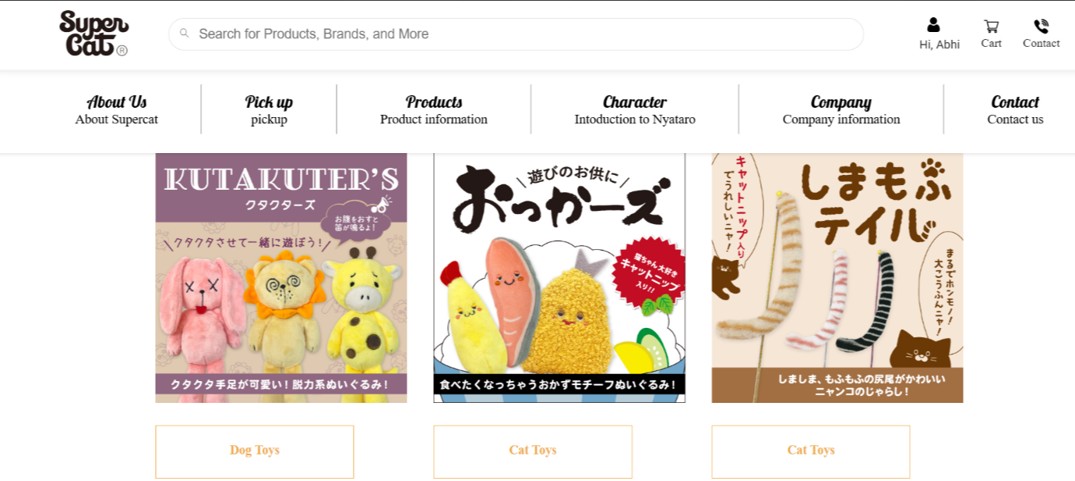
Task: Tap Cat Toys under the tail teaser banner
Action: [810, 451]
